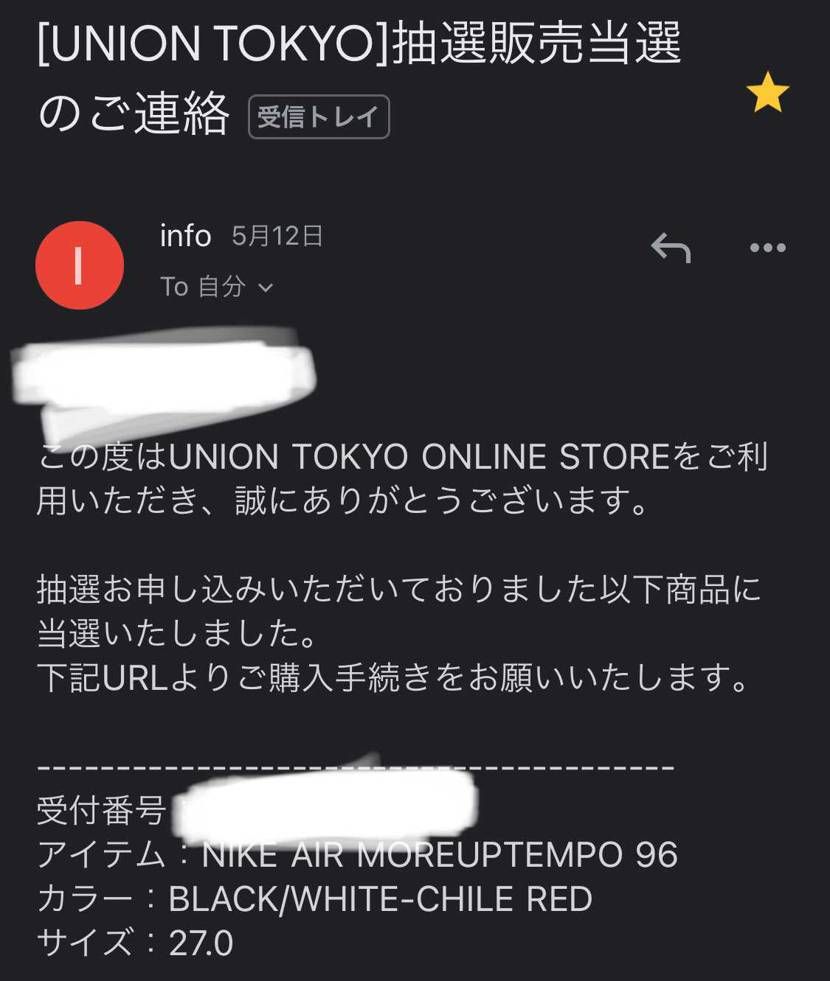Tap the カラー label text
830x981 pixels.
[x=85, y=898]
